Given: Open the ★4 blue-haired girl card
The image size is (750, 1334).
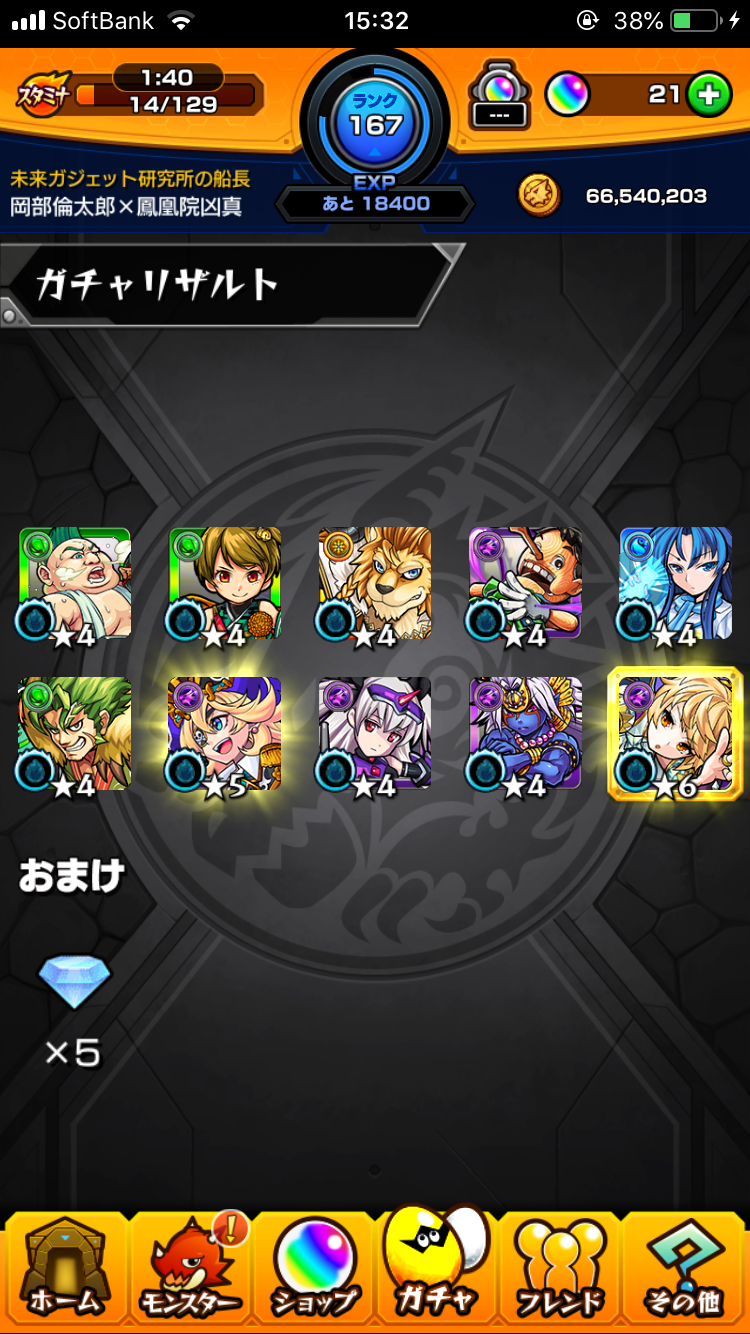Looking at the screenshot, I should [675, 583].
